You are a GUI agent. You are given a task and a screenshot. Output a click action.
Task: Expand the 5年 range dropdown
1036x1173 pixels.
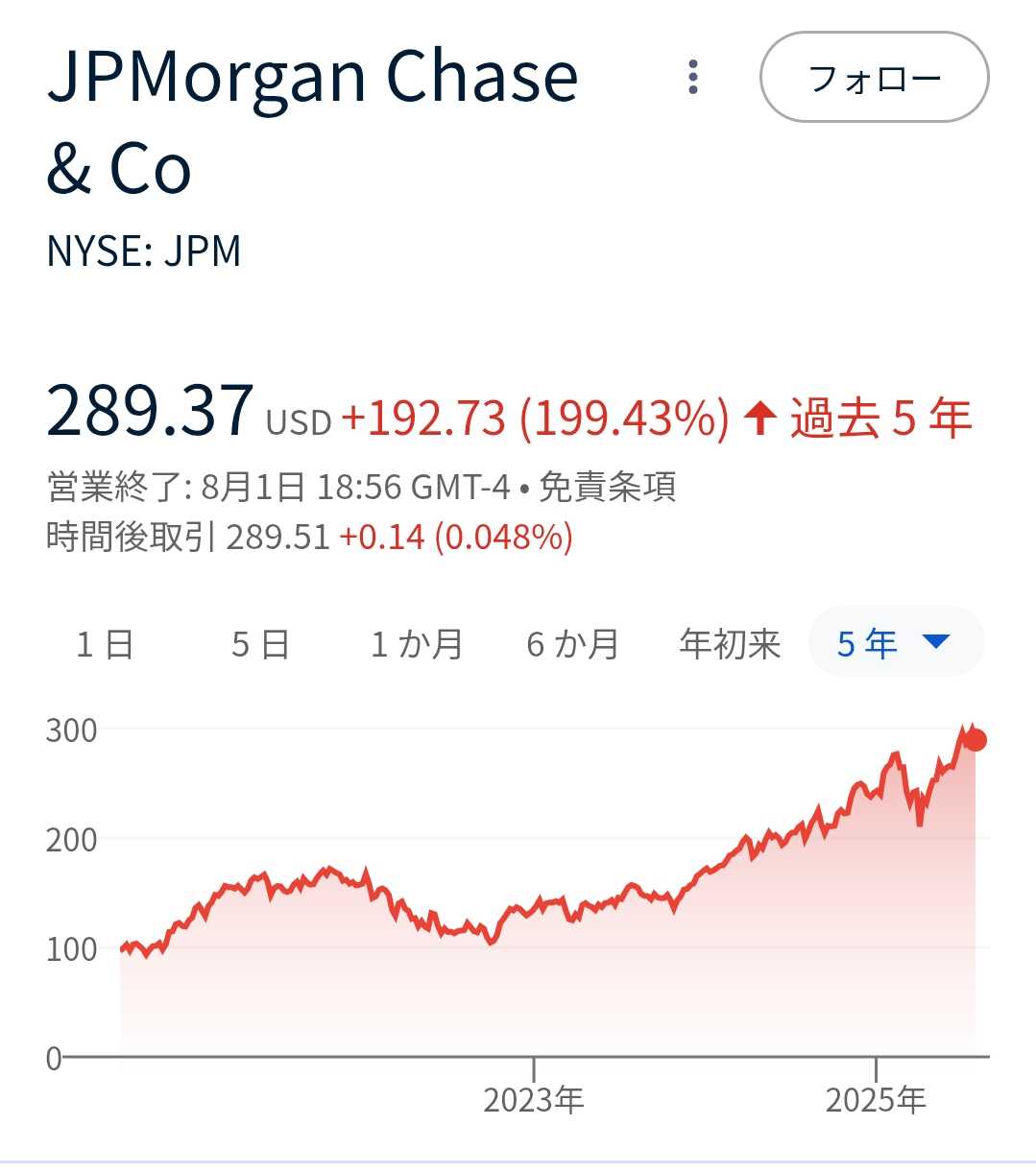895,642
